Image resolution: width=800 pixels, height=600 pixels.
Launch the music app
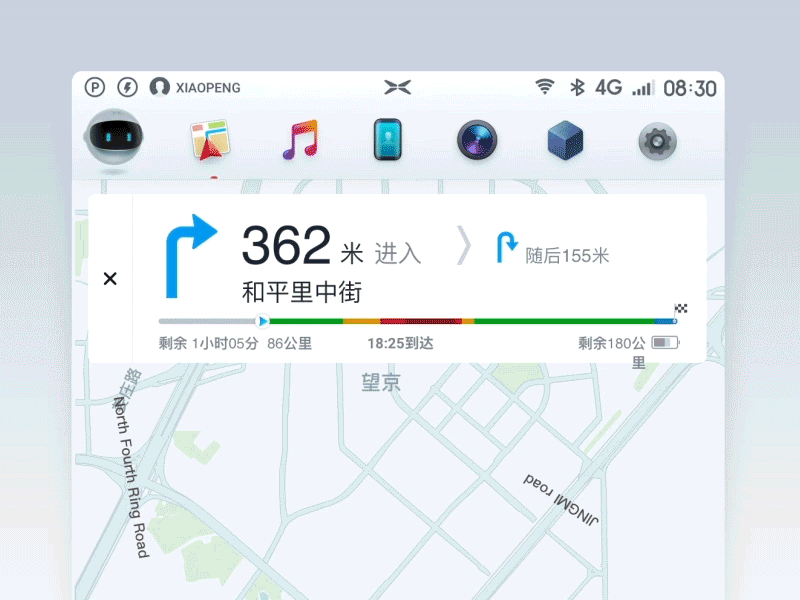click(301, 139)
